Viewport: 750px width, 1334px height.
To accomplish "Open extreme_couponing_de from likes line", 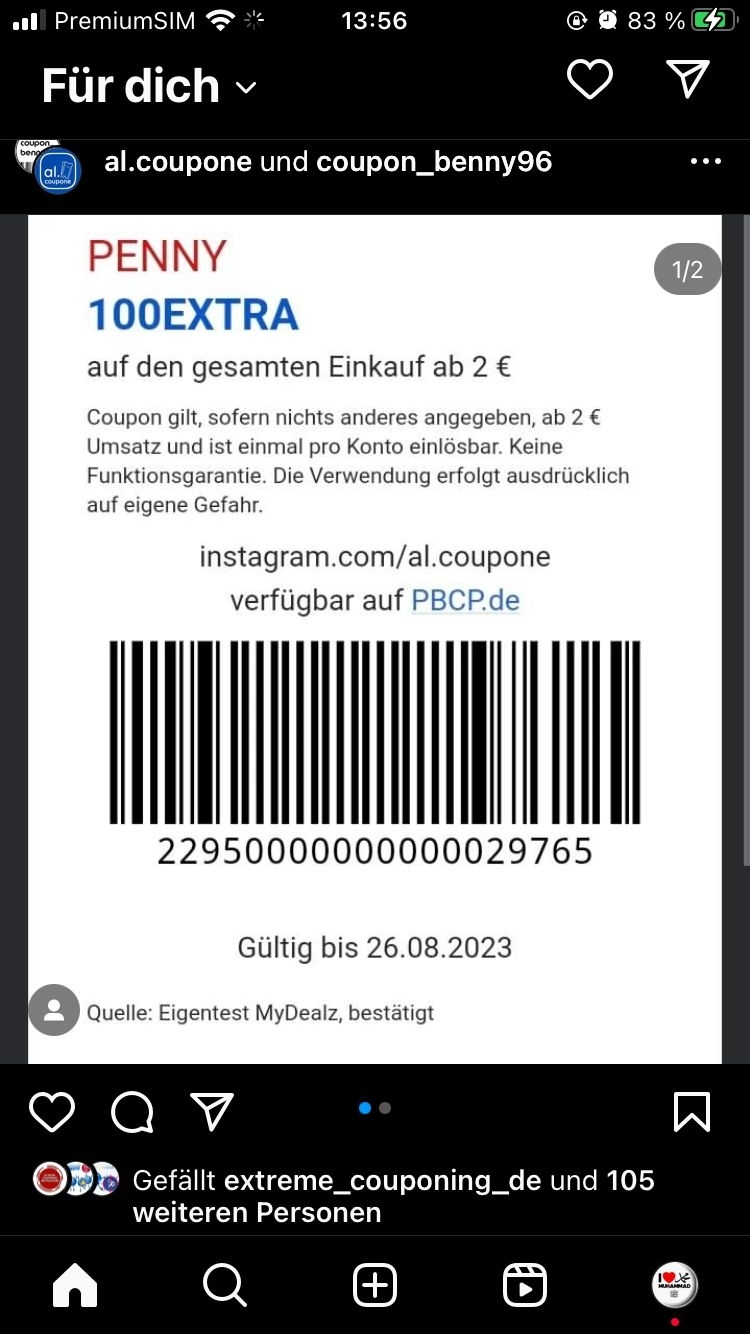I will (x=382, y=1180).
